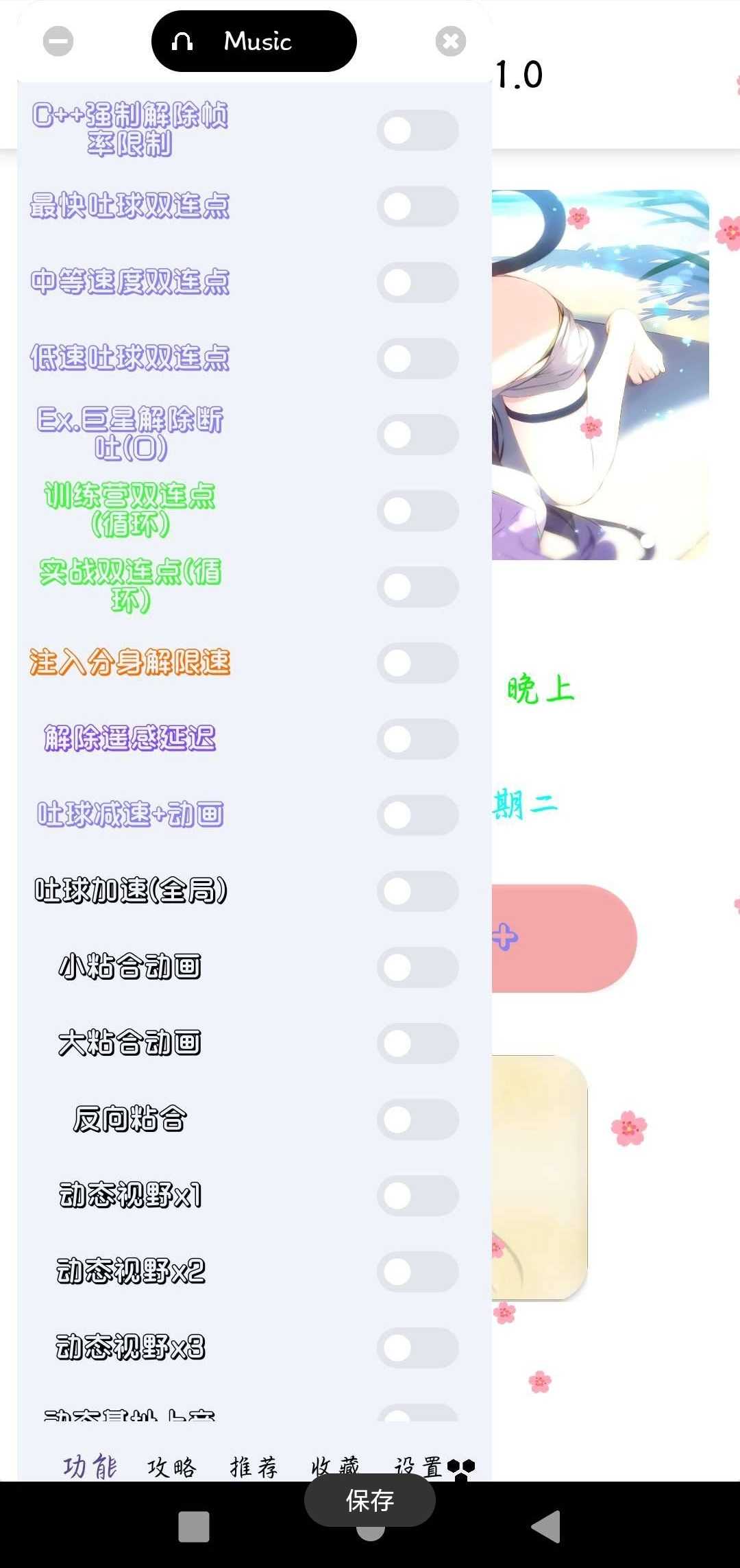Enable 解除遥感延迟
This screenshot has height=1568, width=740.
[x=417, y=739]
